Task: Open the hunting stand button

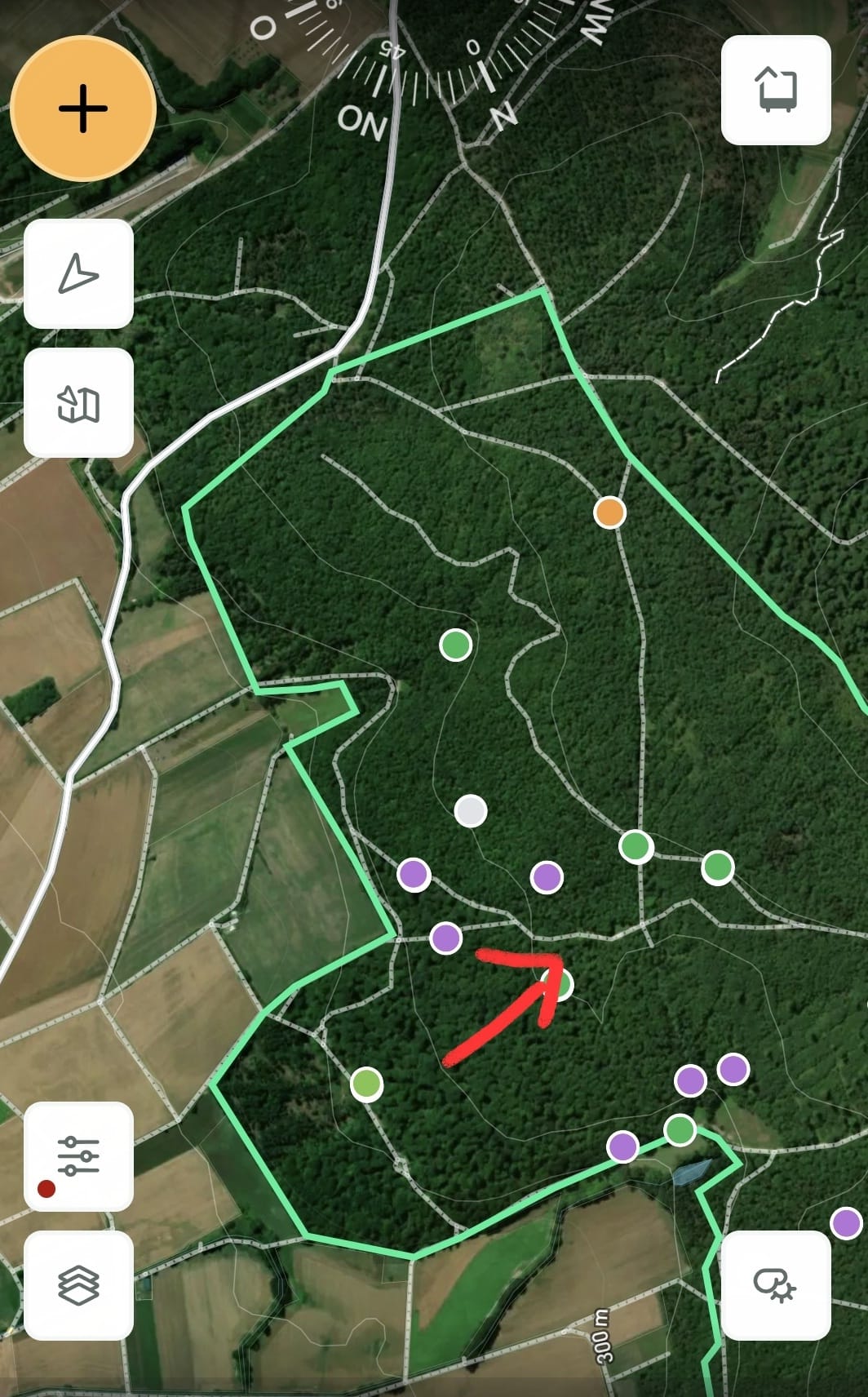Action: (776, 90)
